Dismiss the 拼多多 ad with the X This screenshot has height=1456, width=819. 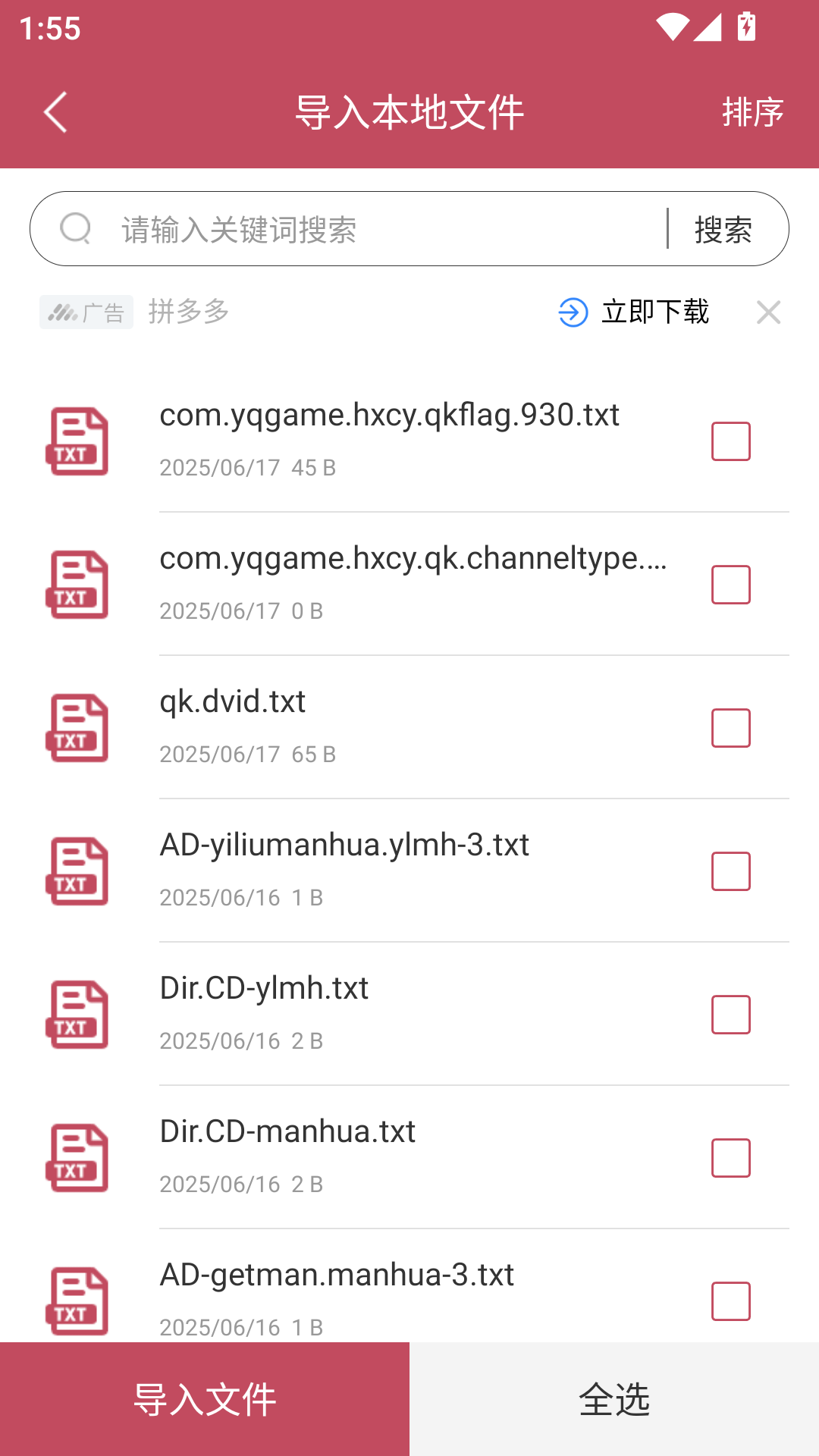point(769,312)
